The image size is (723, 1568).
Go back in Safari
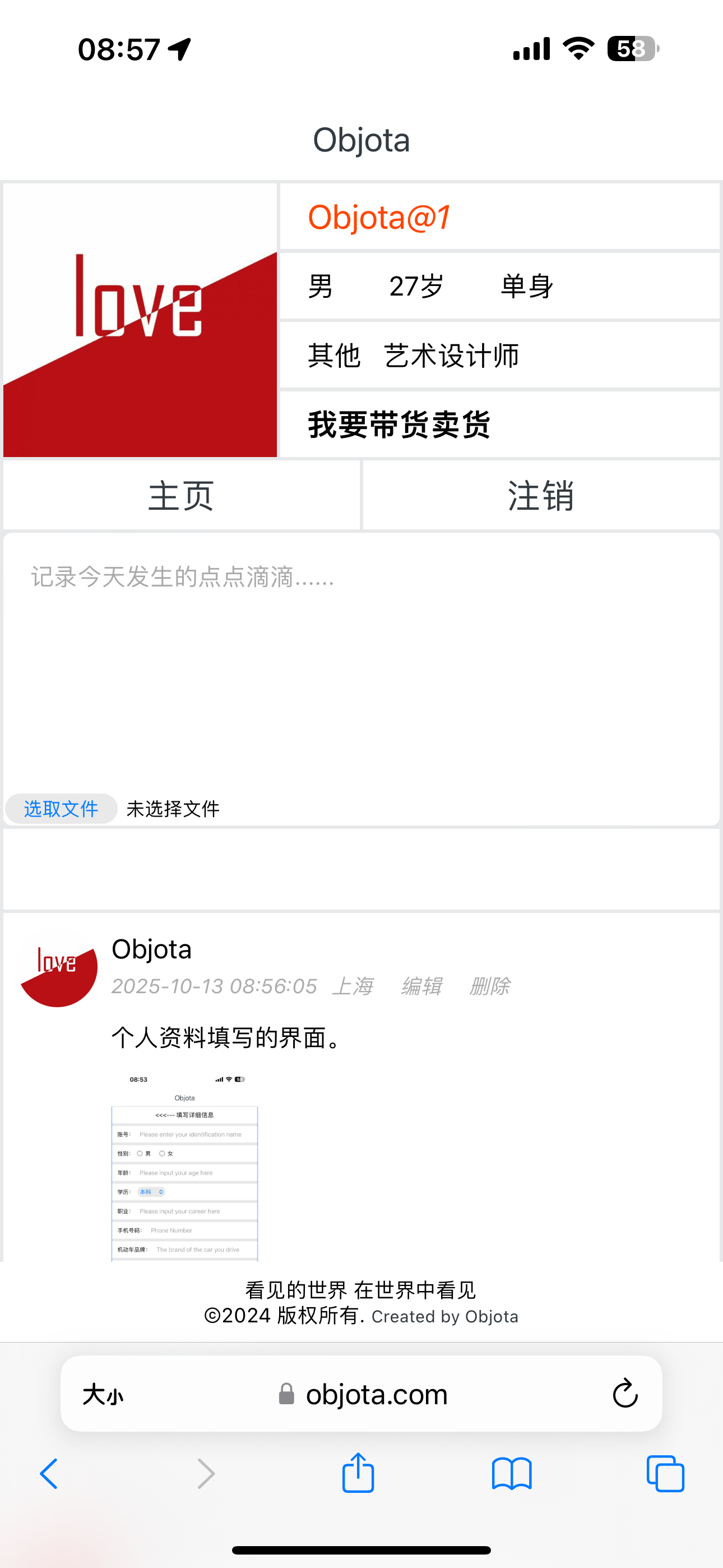[49, 1474]
